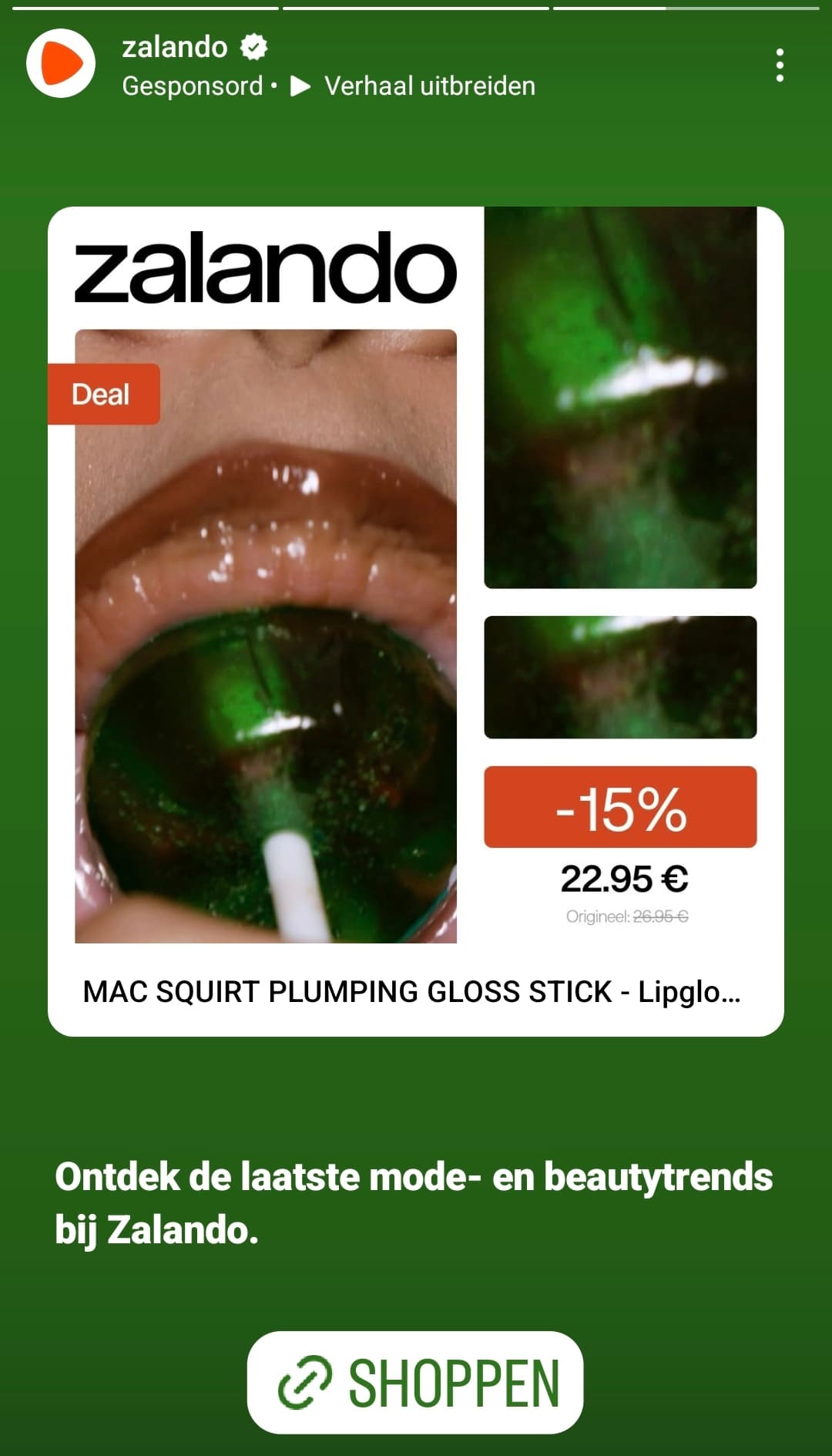Open the zalando account name
832x1456 pixels.
click(x=175, y=47)
